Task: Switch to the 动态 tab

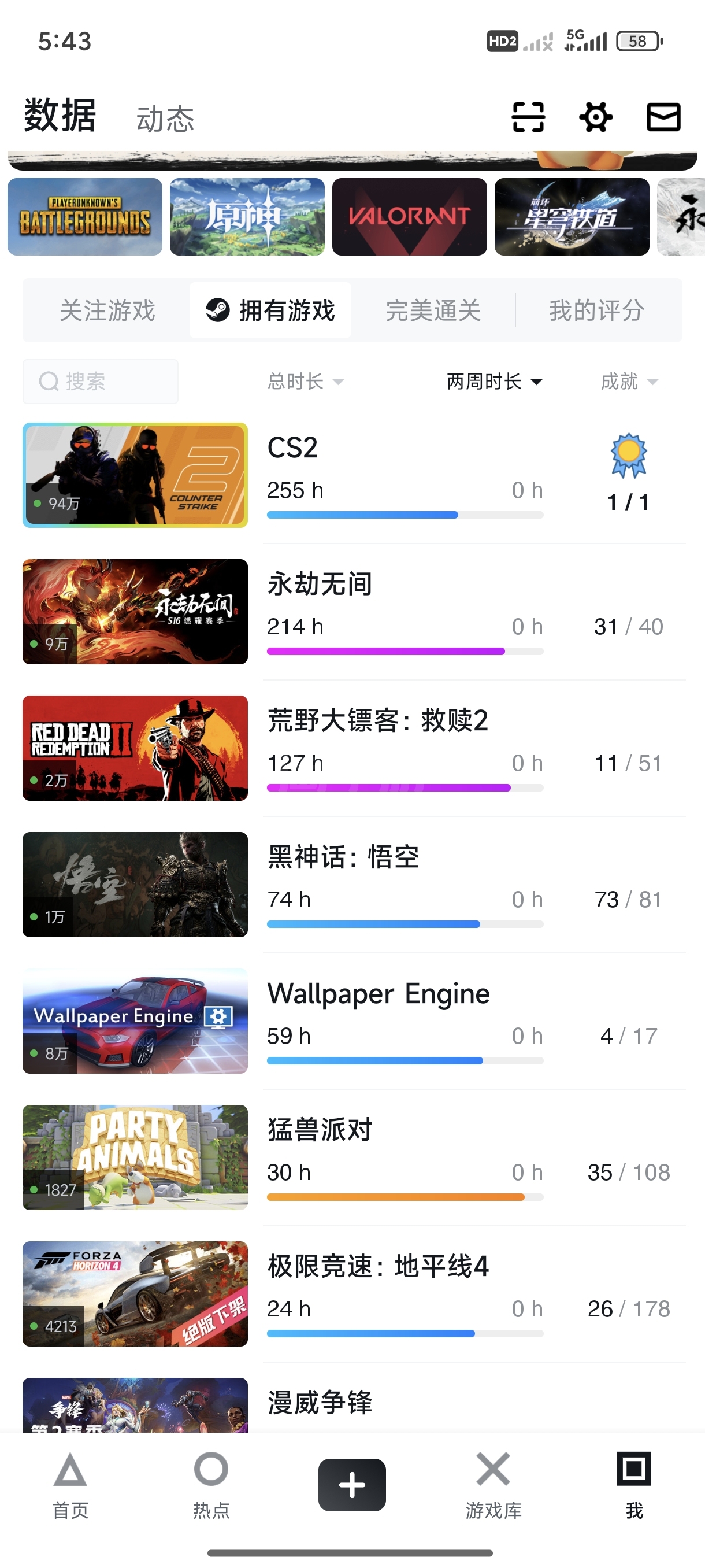Action: point(165,119)
